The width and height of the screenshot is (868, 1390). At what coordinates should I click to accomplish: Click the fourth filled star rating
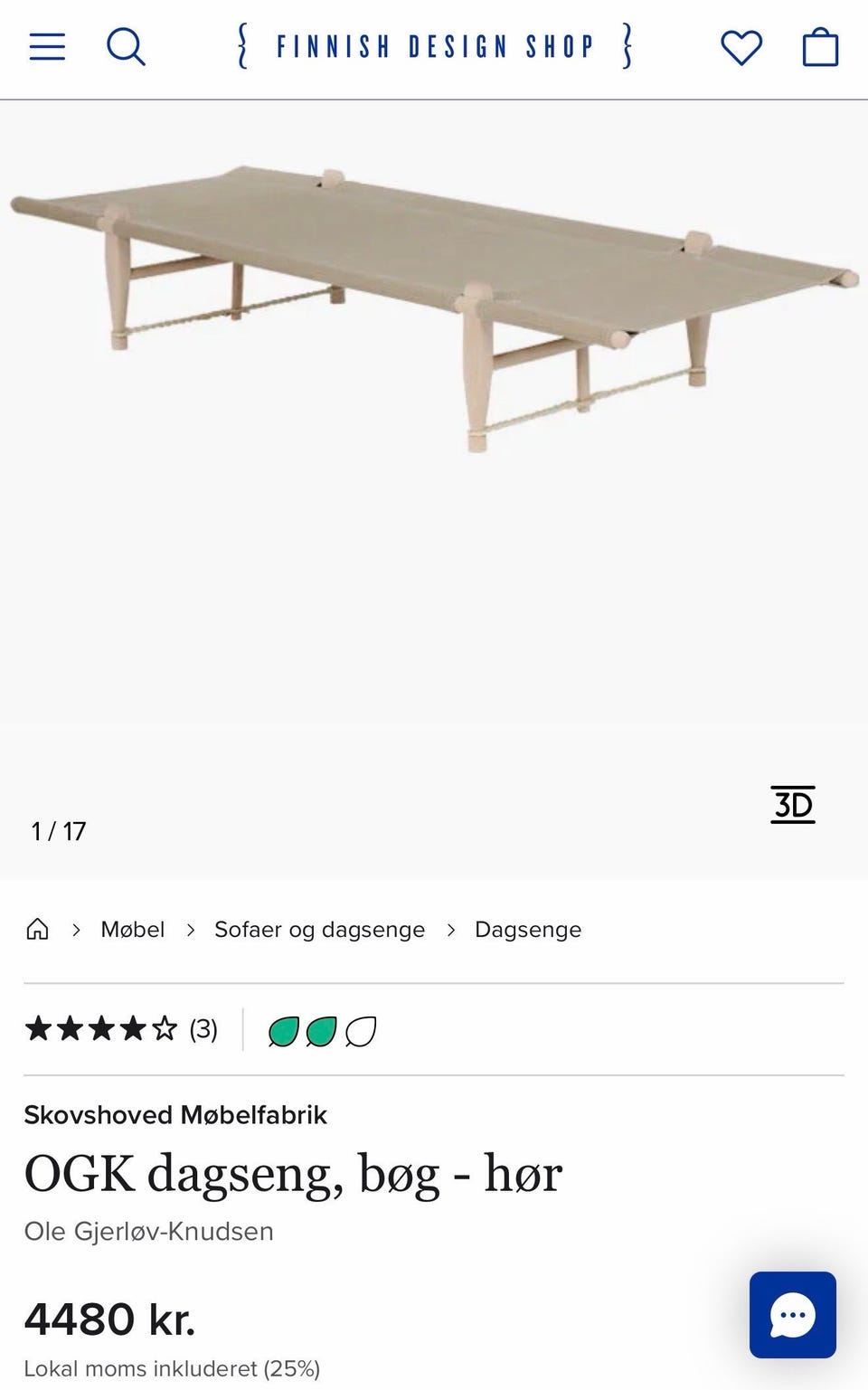pyautogui.click(x=131, y=1028)
